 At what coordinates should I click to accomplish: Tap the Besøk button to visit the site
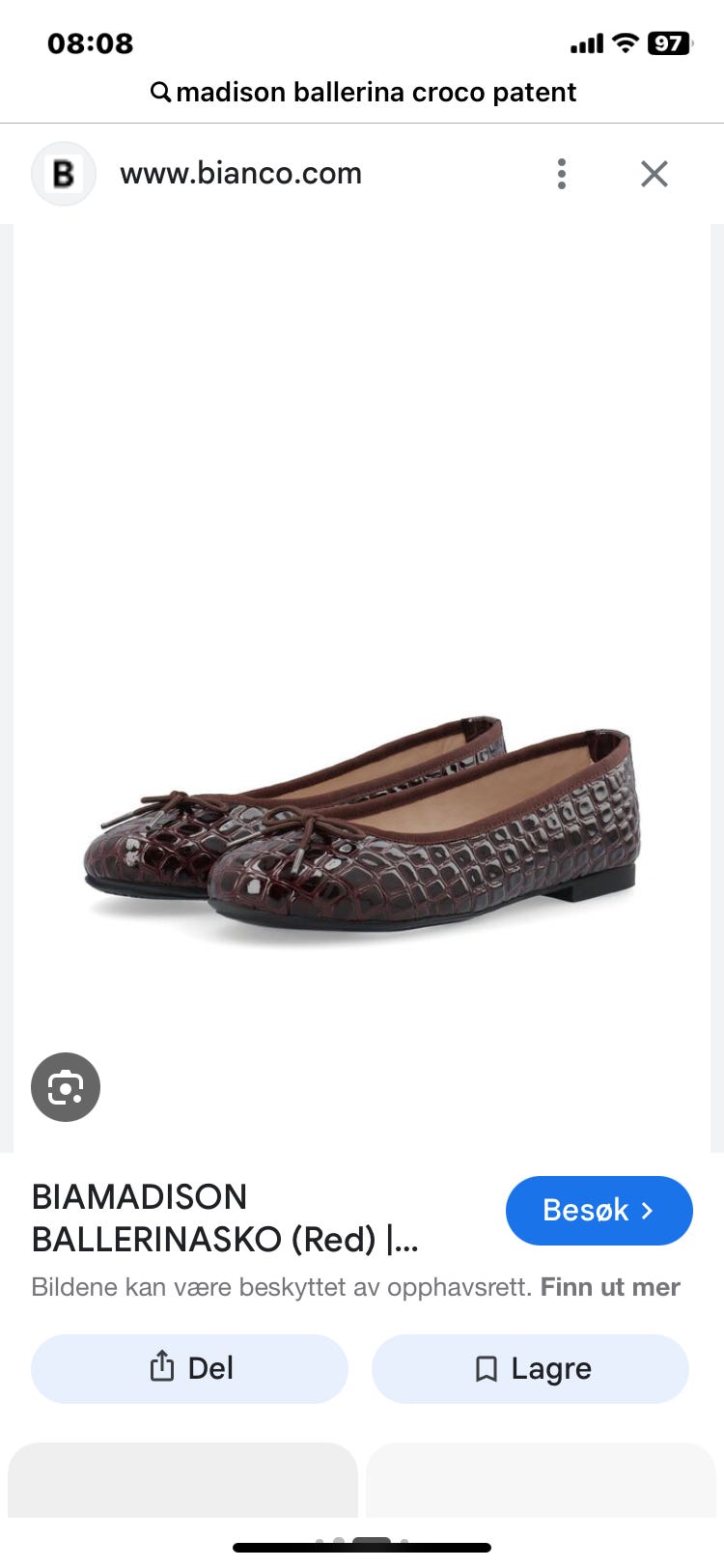[x=599, y=1210]
